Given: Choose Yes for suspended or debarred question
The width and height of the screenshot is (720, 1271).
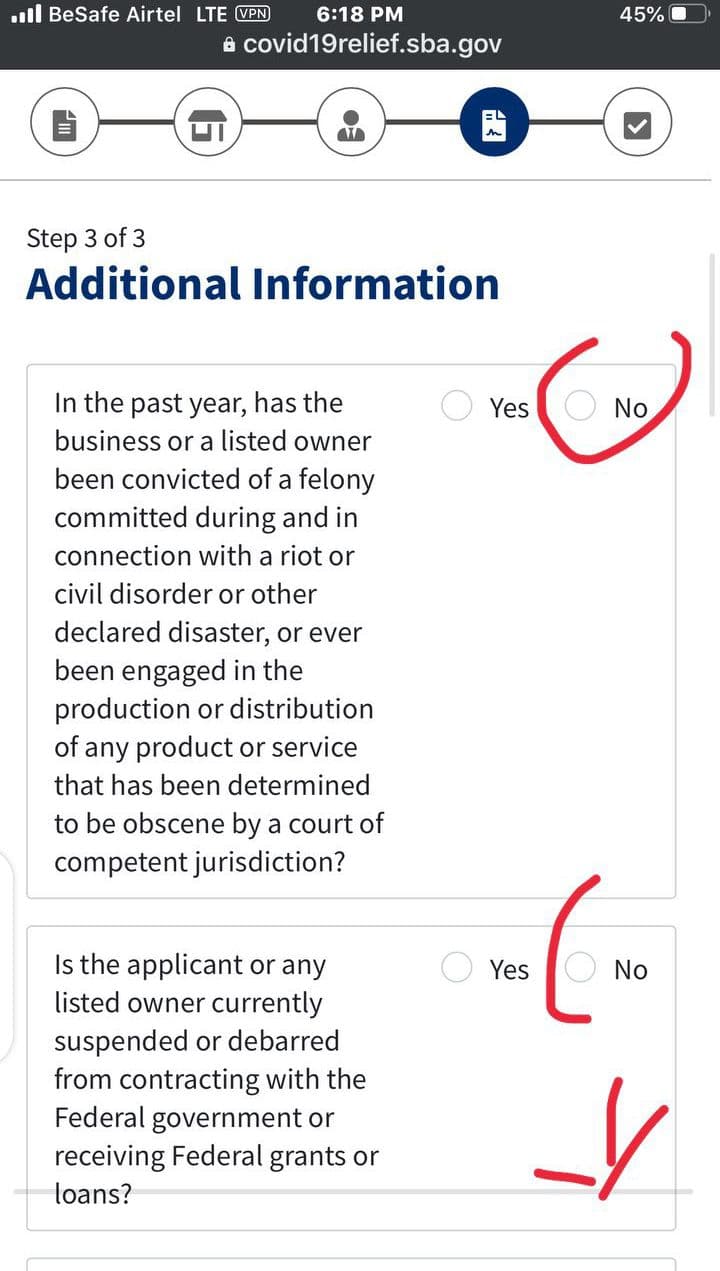Looking at the screenshot, I should [x=457, y=967].
